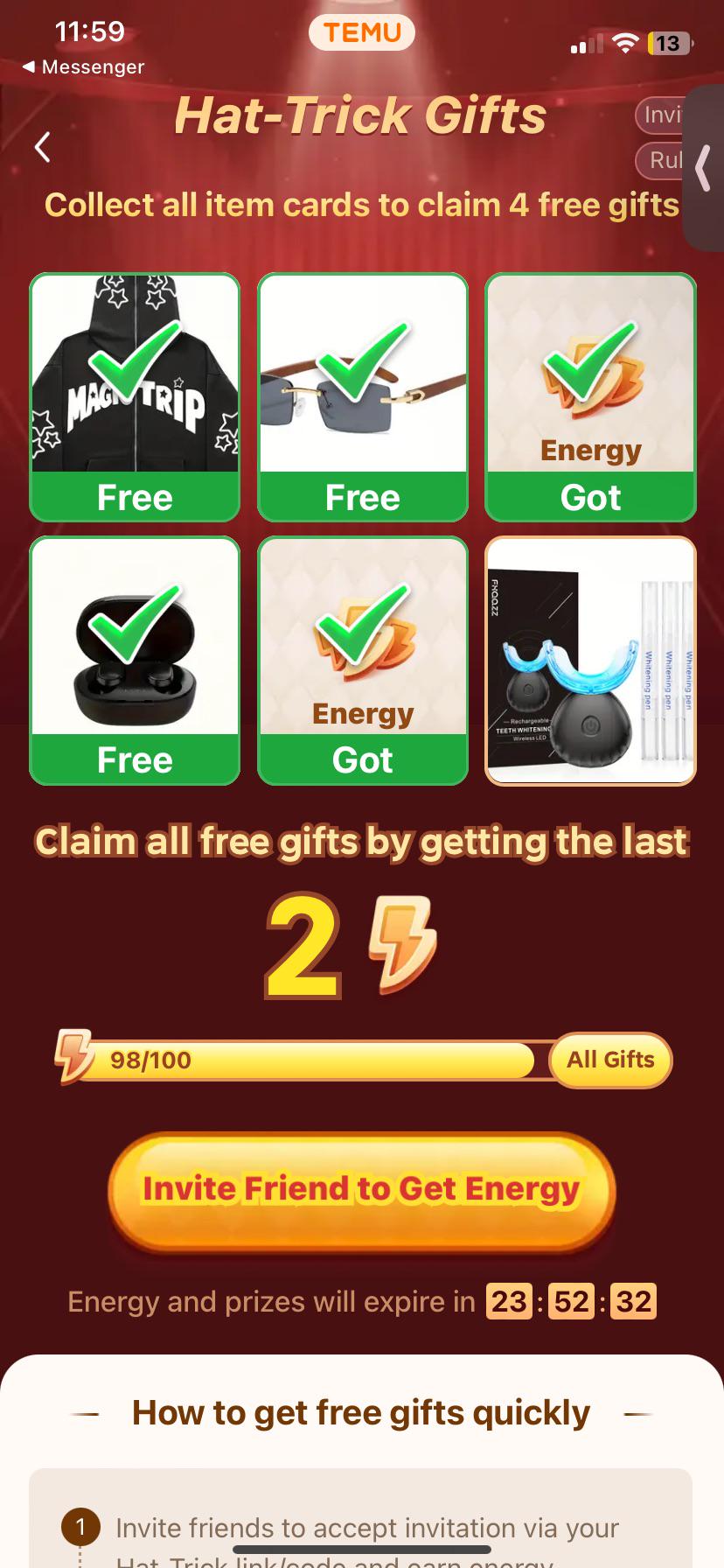Select the rimless sunglasses gift card
The width and height of the screenshot is (724, 1568).
[x=363, y=397]
